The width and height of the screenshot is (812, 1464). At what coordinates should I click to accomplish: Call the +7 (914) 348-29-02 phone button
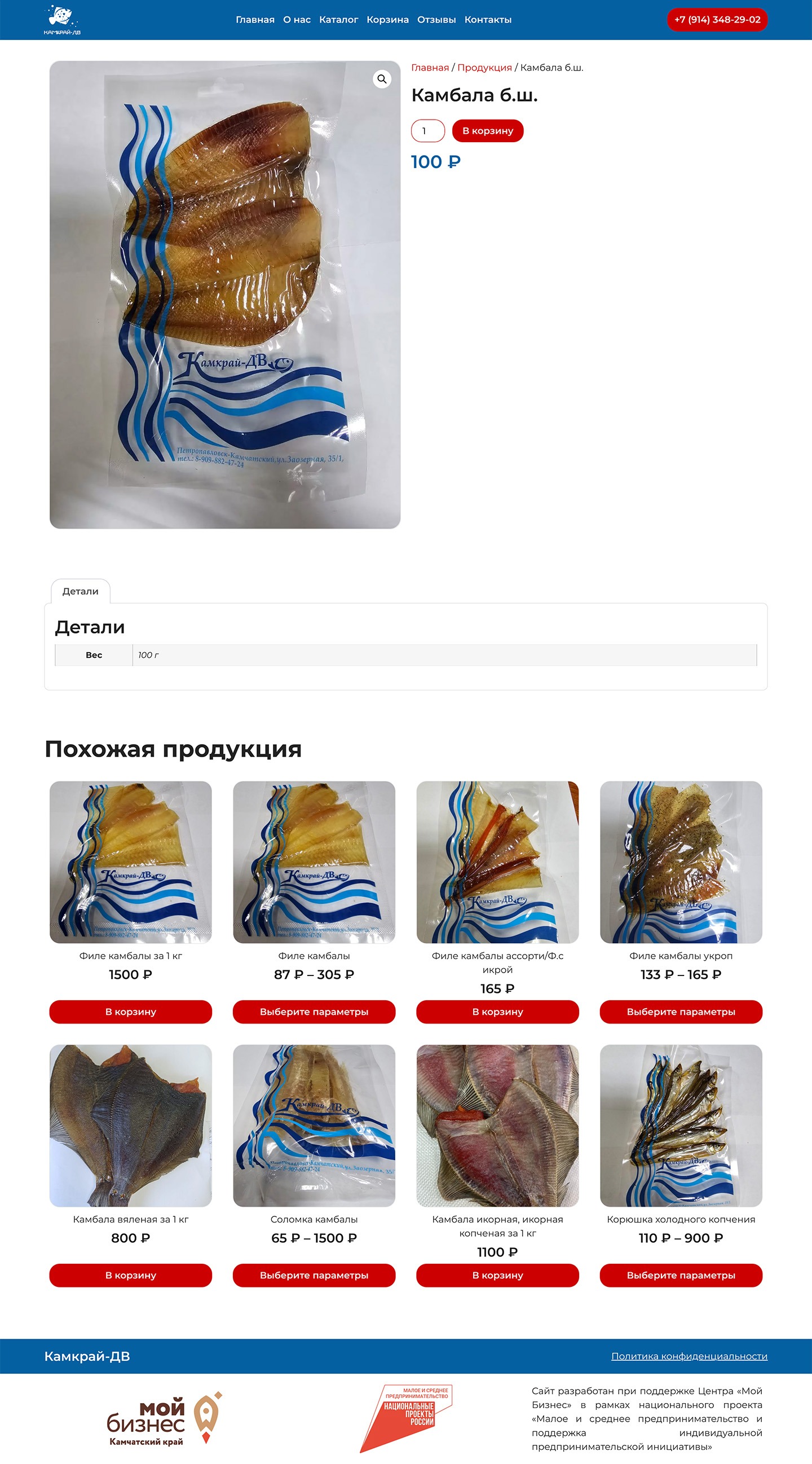(717, 19)
